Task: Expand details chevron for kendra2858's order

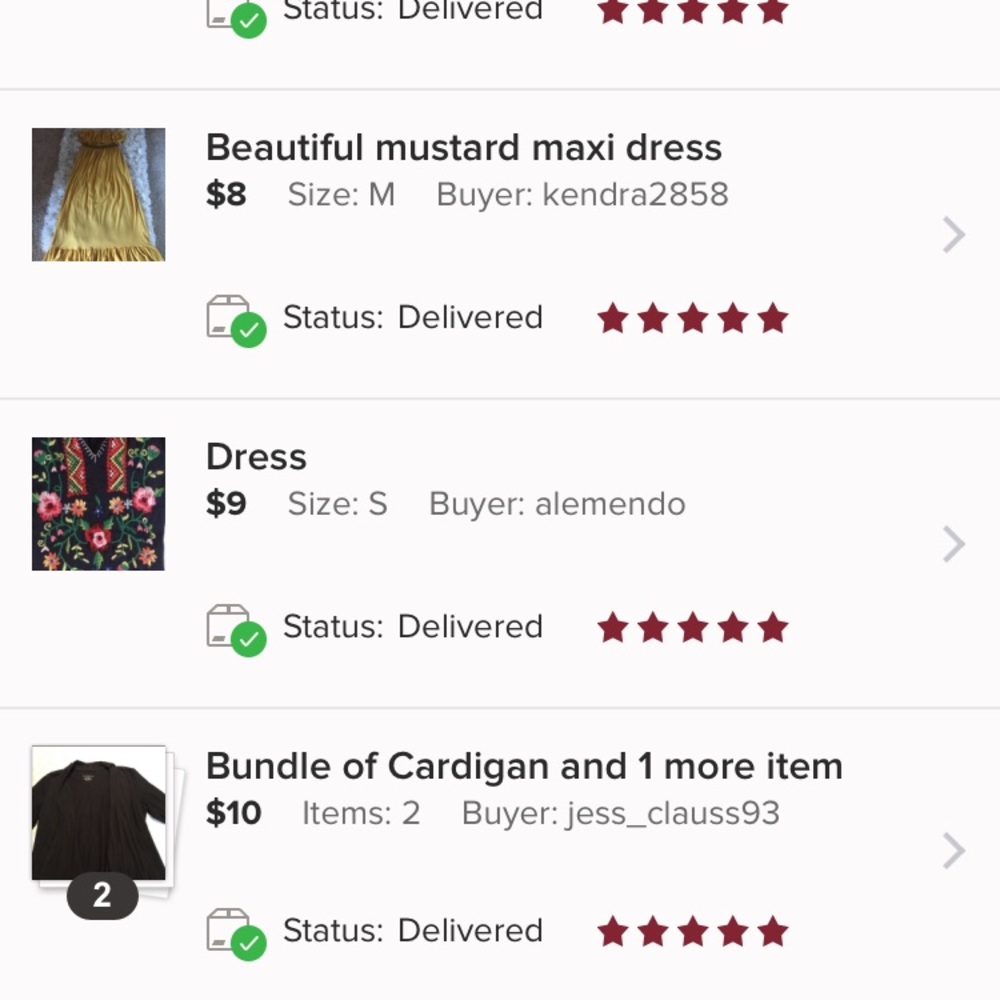Action: coord(954,236)
